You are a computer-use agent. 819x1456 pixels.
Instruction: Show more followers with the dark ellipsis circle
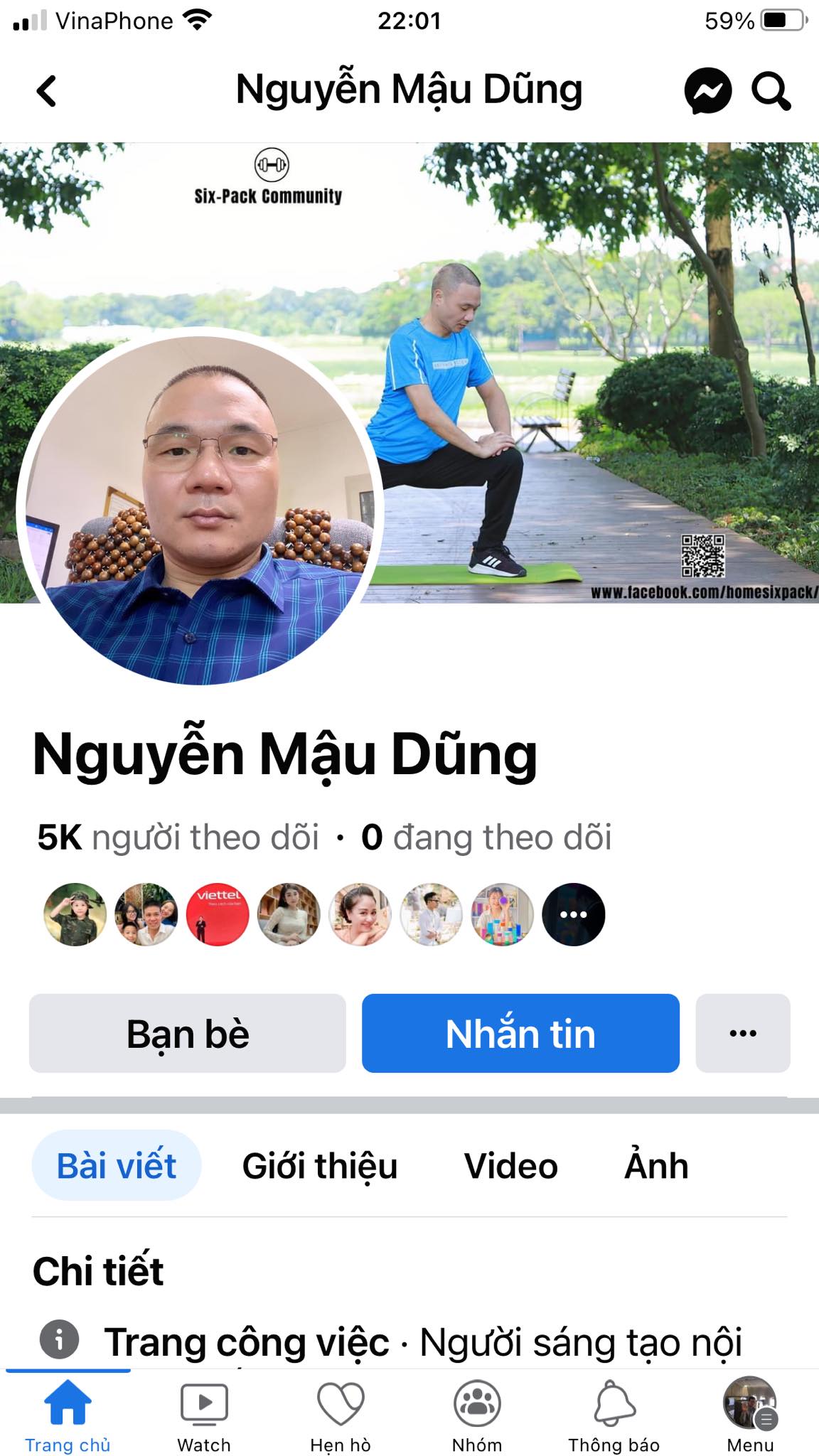573,914
